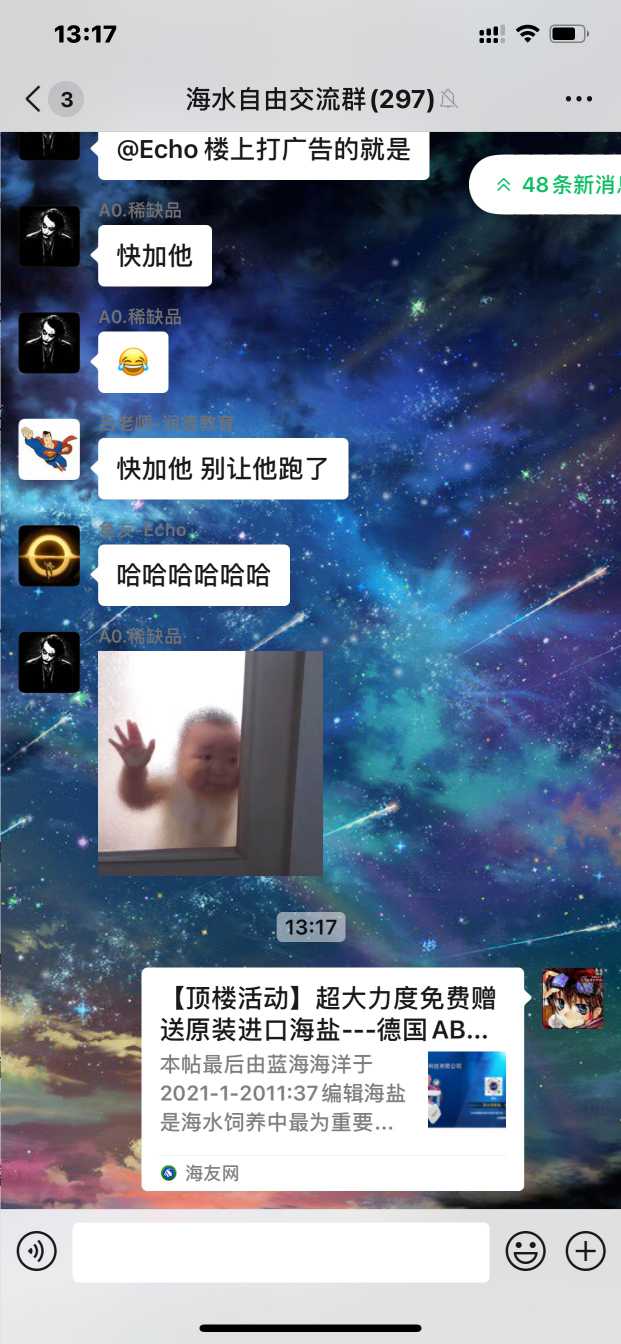621x1344 pixels.
Task: Open Echo's black hole avatar profile
Action: pyautogui.click(x=49, y=556)
